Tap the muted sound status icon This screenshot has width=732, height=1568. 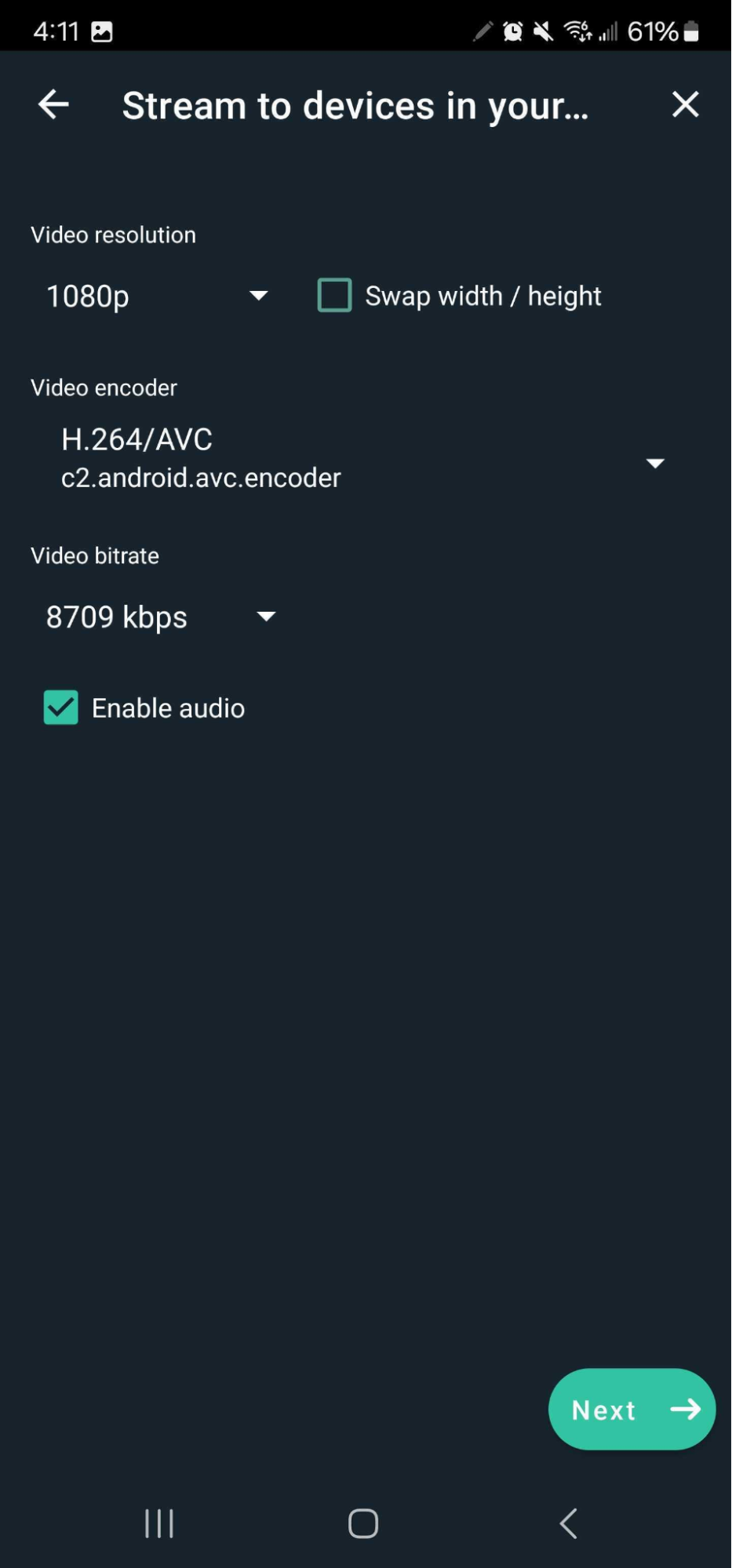541,31
